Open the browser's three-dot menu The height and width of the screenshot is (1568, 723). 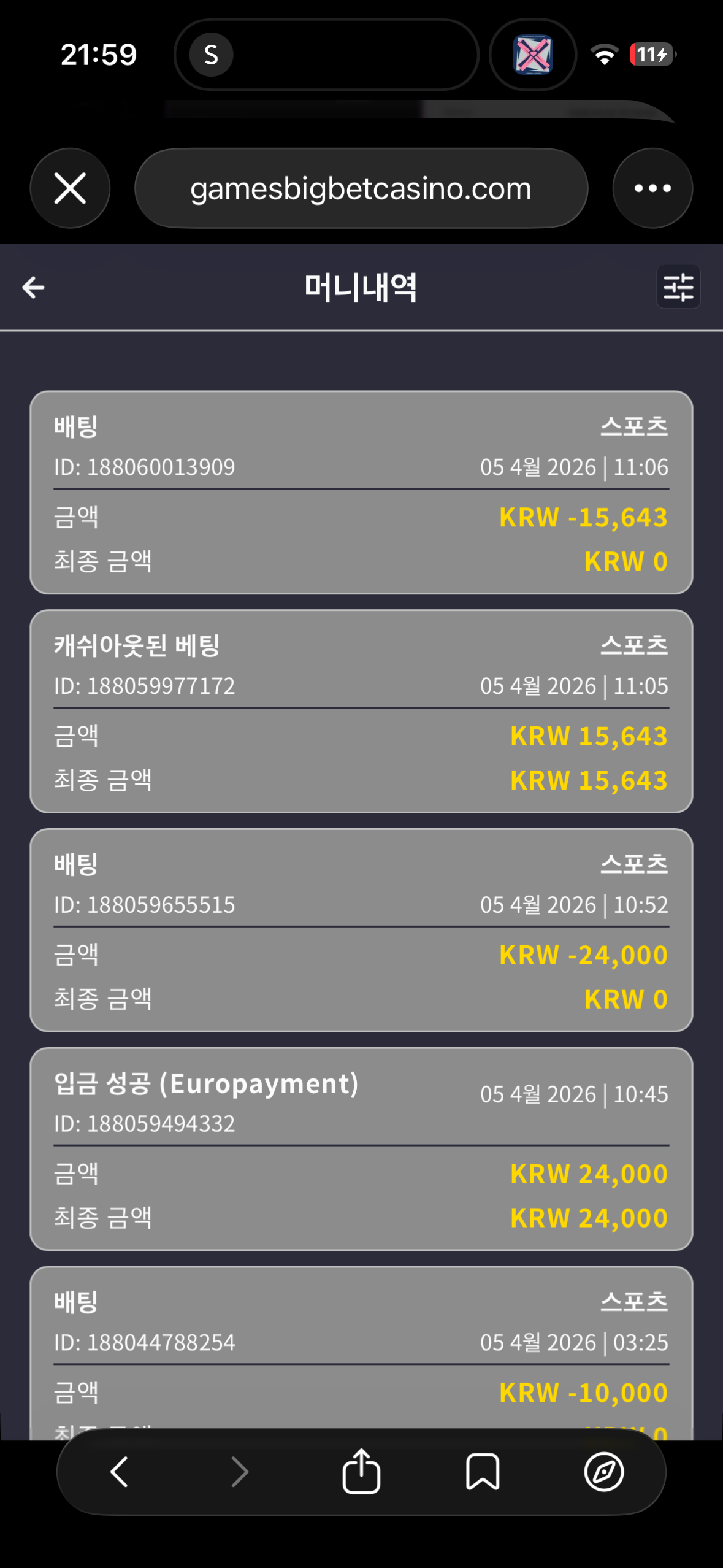[652, 188]
